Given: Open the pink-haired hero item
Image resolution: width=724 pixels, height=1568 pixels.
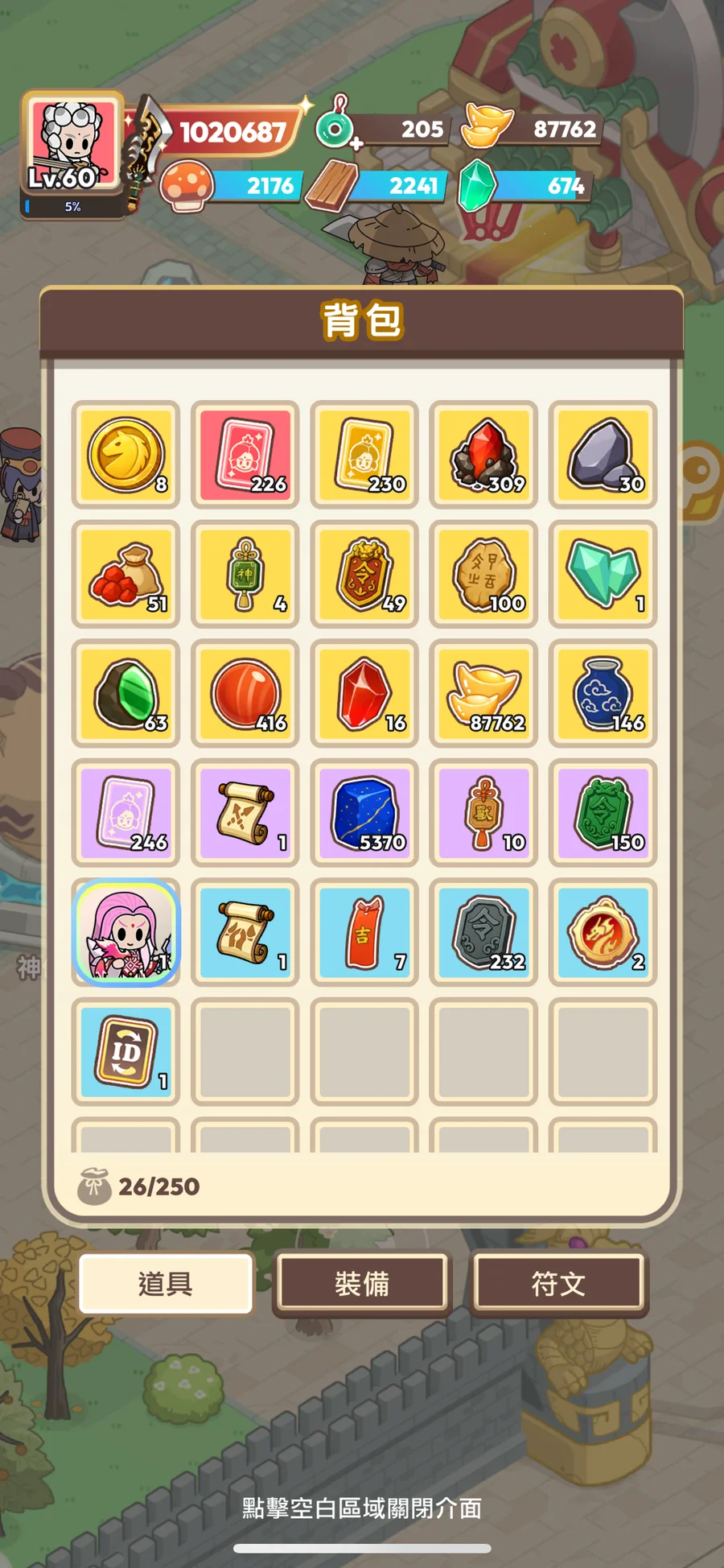Looking at the screenshot, I should pos(125,932).
